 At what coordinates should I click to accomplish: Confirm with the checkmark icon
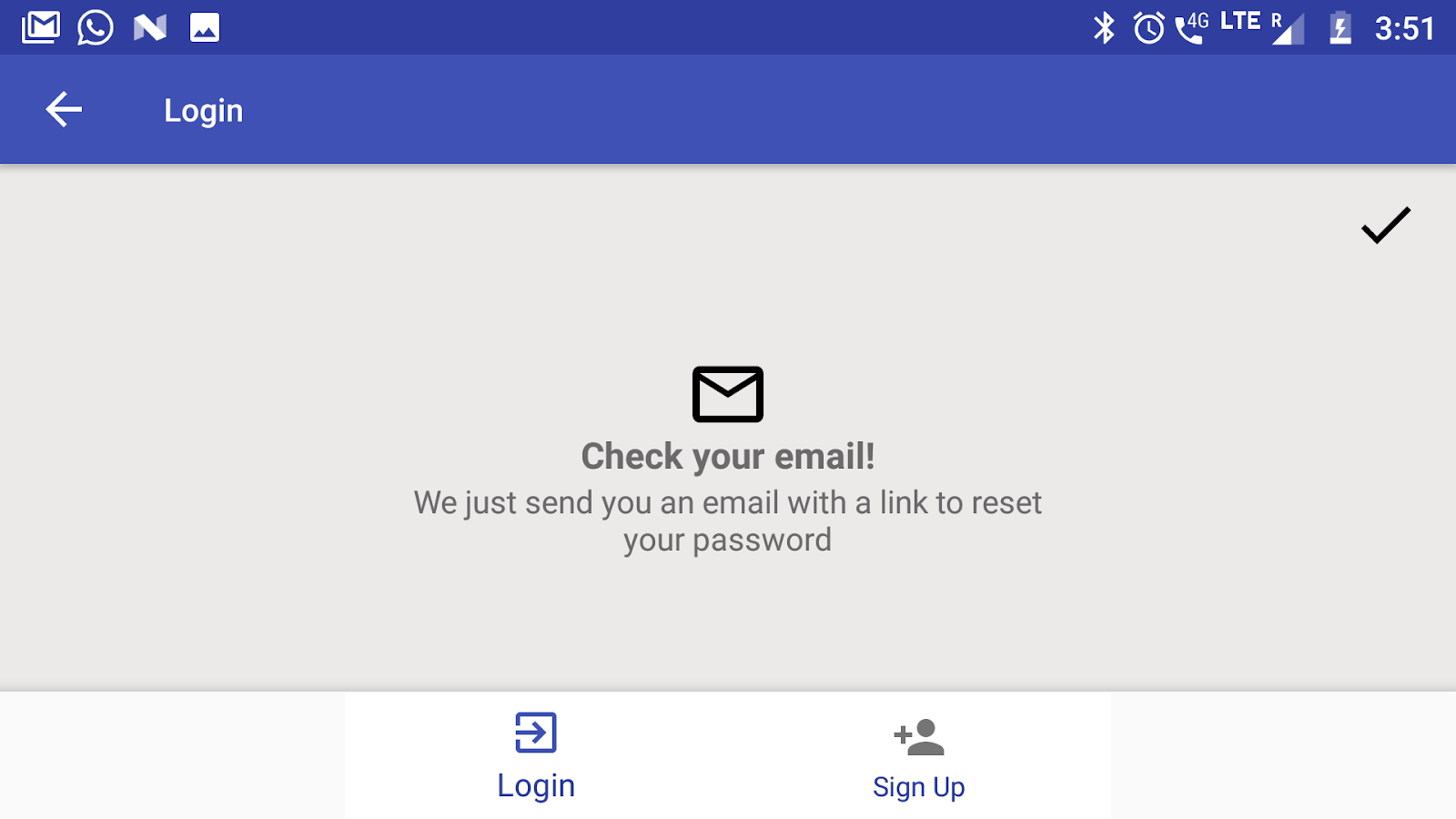coord(1385,225)
